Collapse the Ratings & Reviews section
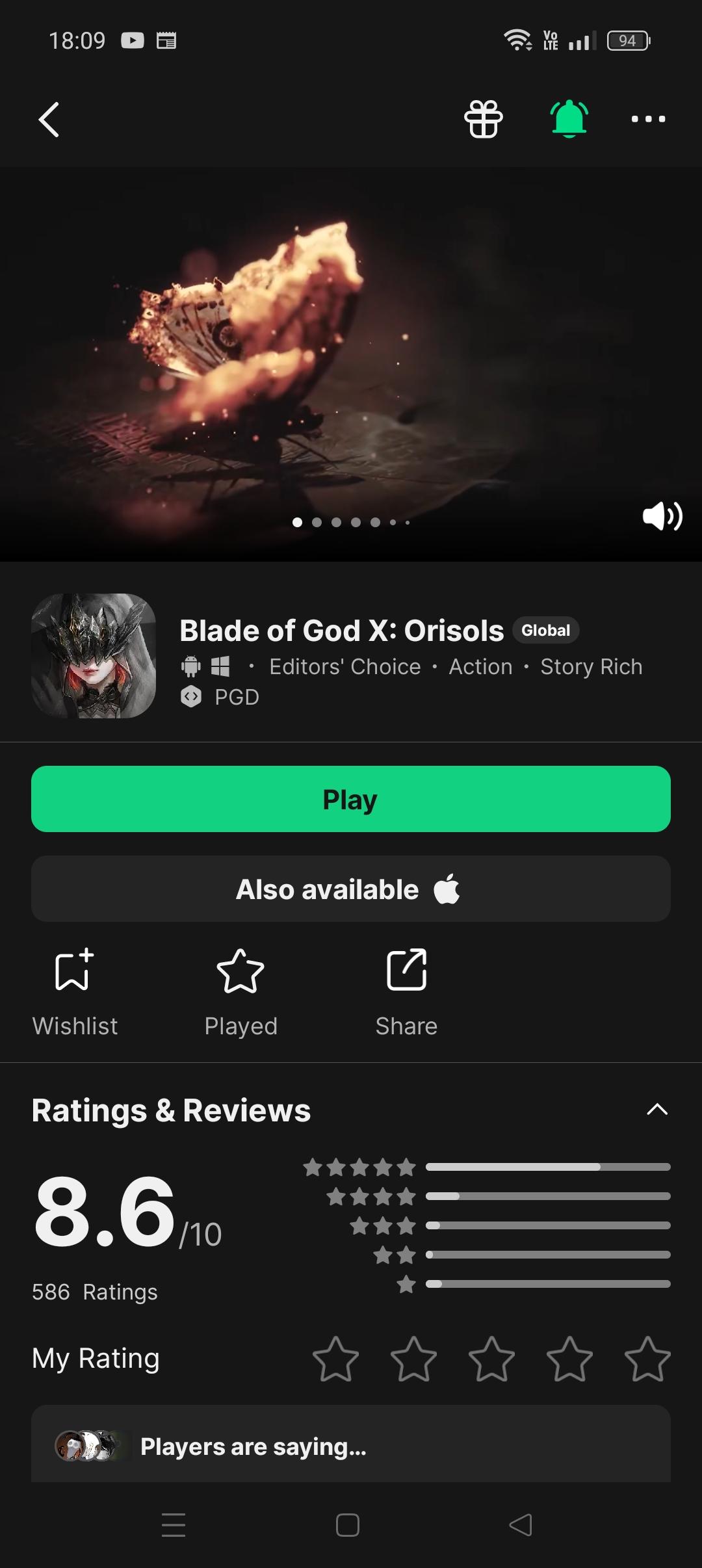Screen dimensions: 702x1568 click(656, 1110)
